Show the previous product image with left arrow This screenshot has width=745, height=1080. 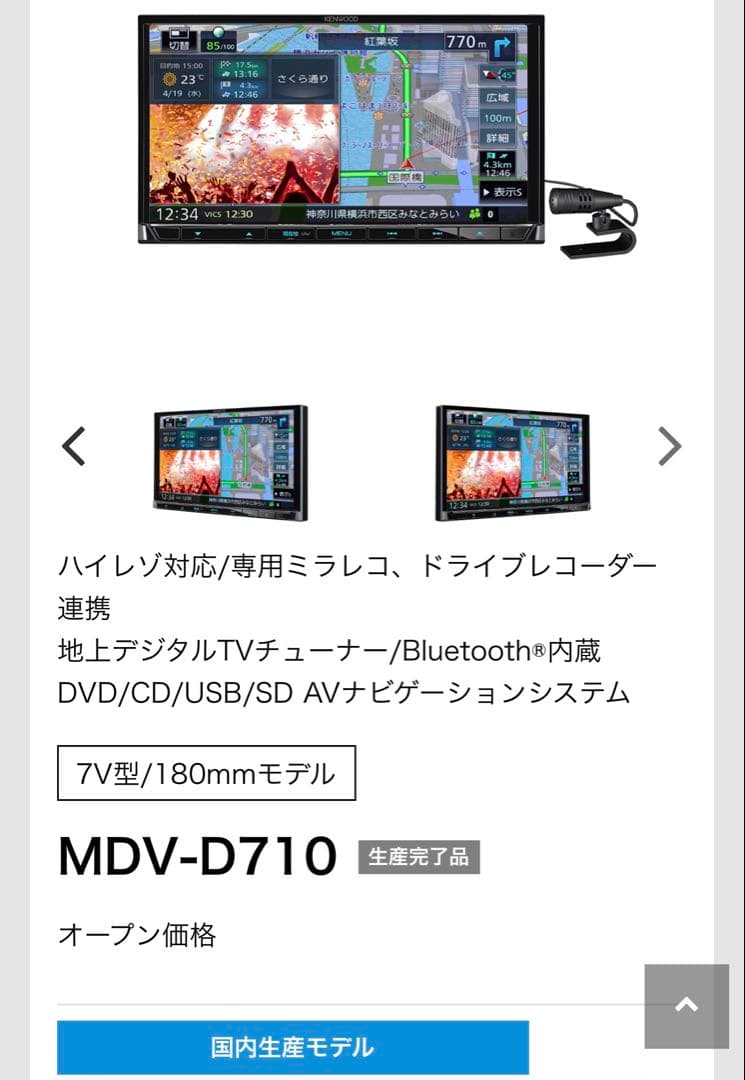pos(73,446)
